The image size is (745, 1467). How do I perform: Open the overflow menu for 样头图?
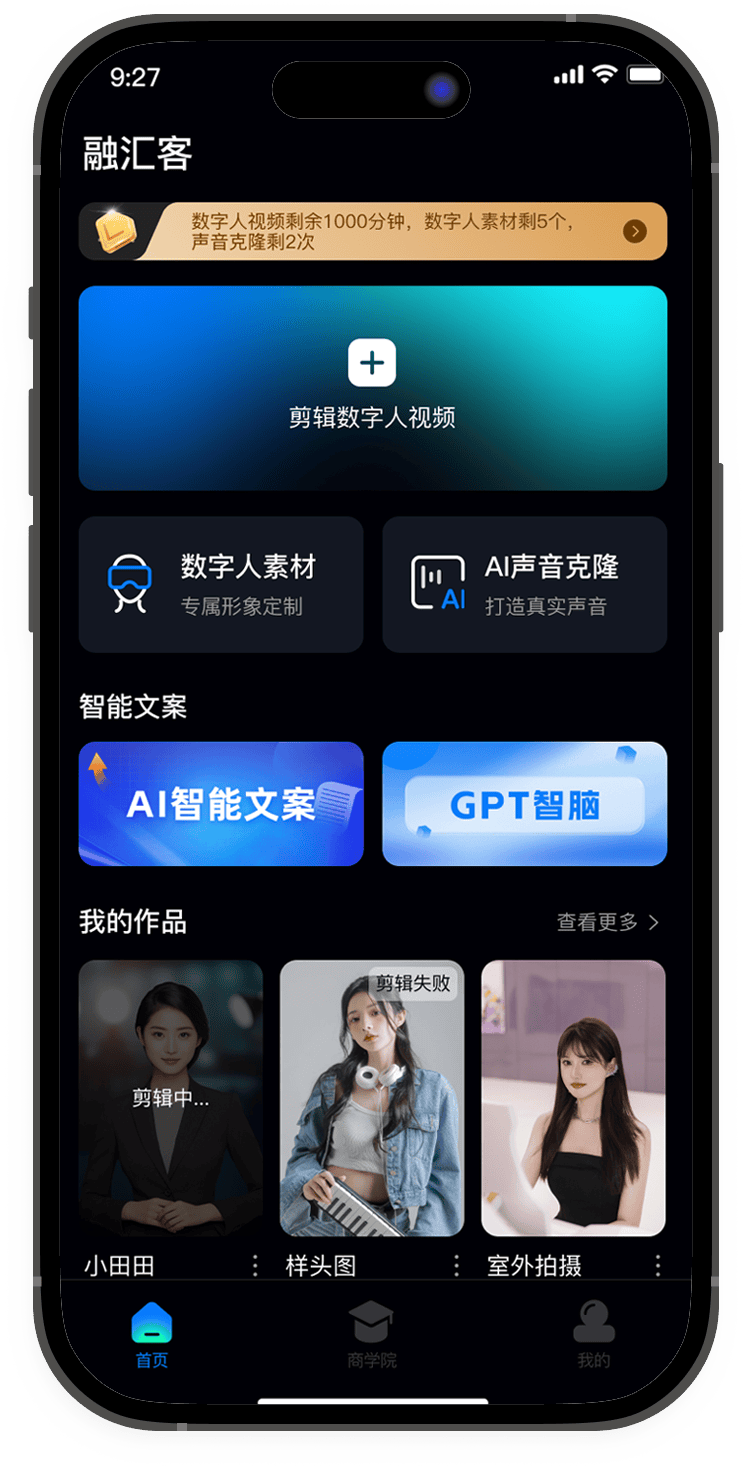457,1266
